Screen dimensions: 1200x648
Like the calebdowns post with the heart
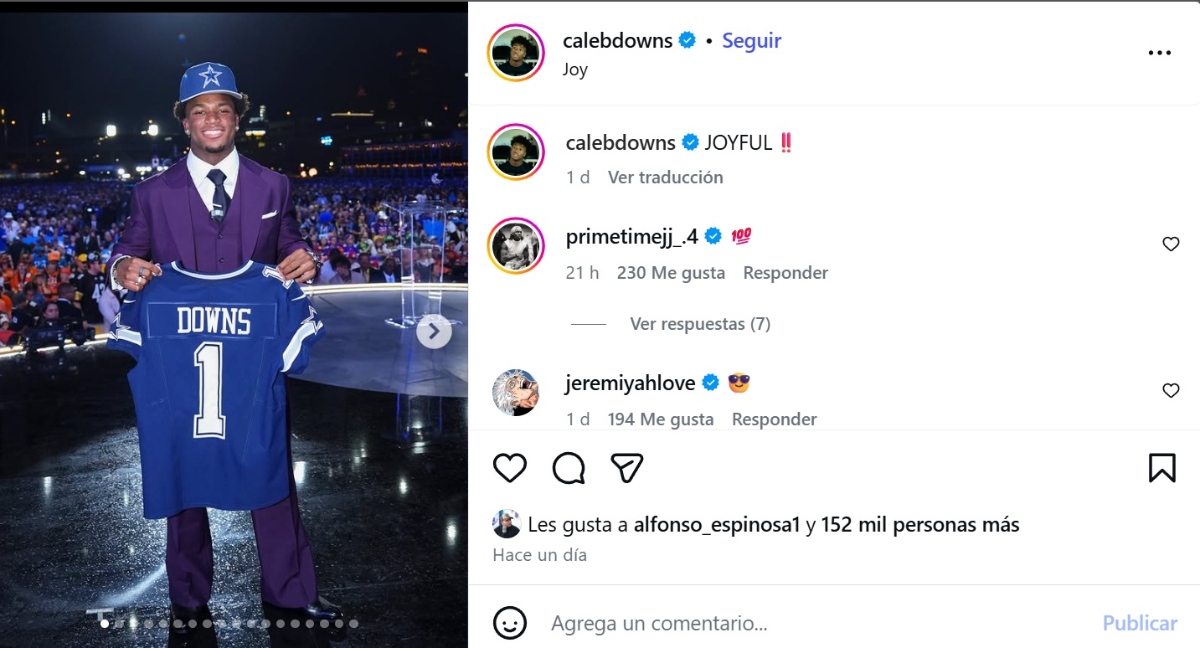click(510, 467)
